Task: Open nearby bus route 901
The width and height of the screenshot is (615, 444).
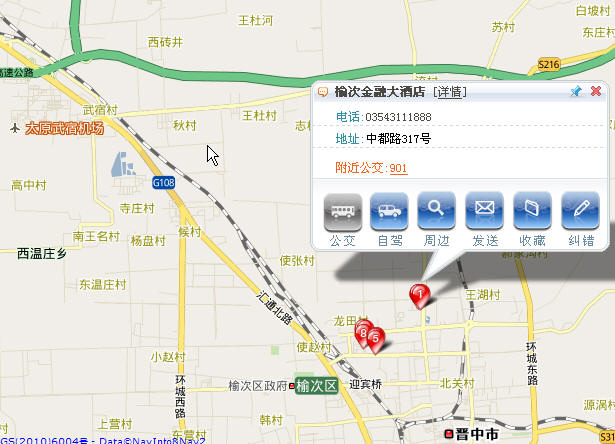Action: click(x=398, y=167)
